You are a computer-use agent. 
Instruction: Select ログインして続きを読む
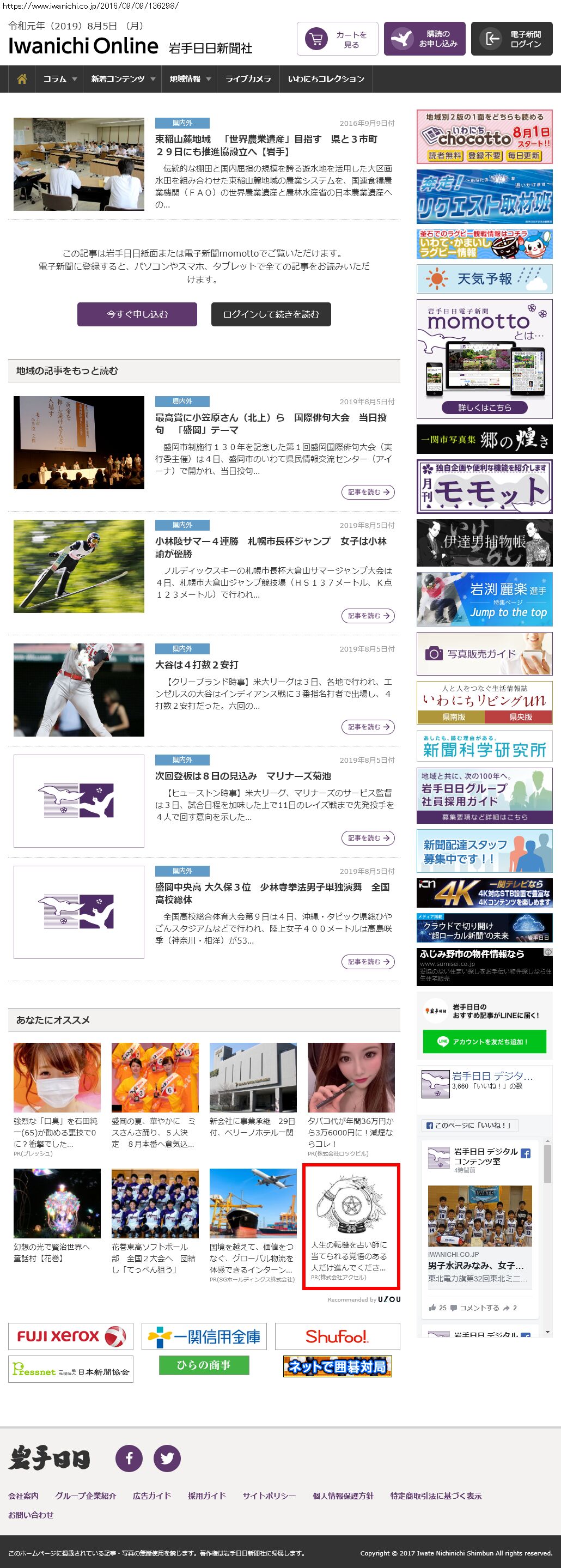tap(271, 314)
